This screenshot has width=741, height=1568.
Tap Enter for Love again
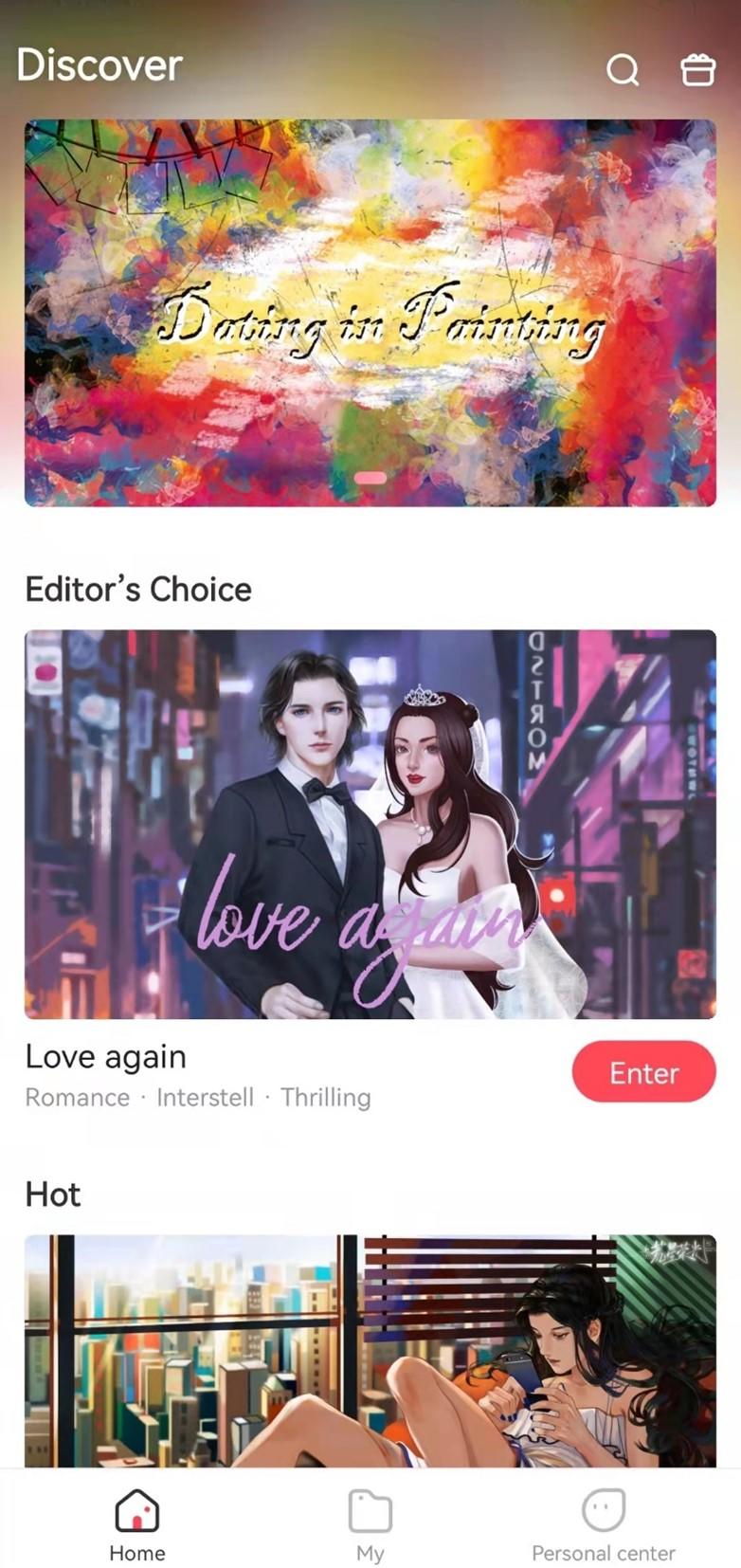tap(643, 1072)
